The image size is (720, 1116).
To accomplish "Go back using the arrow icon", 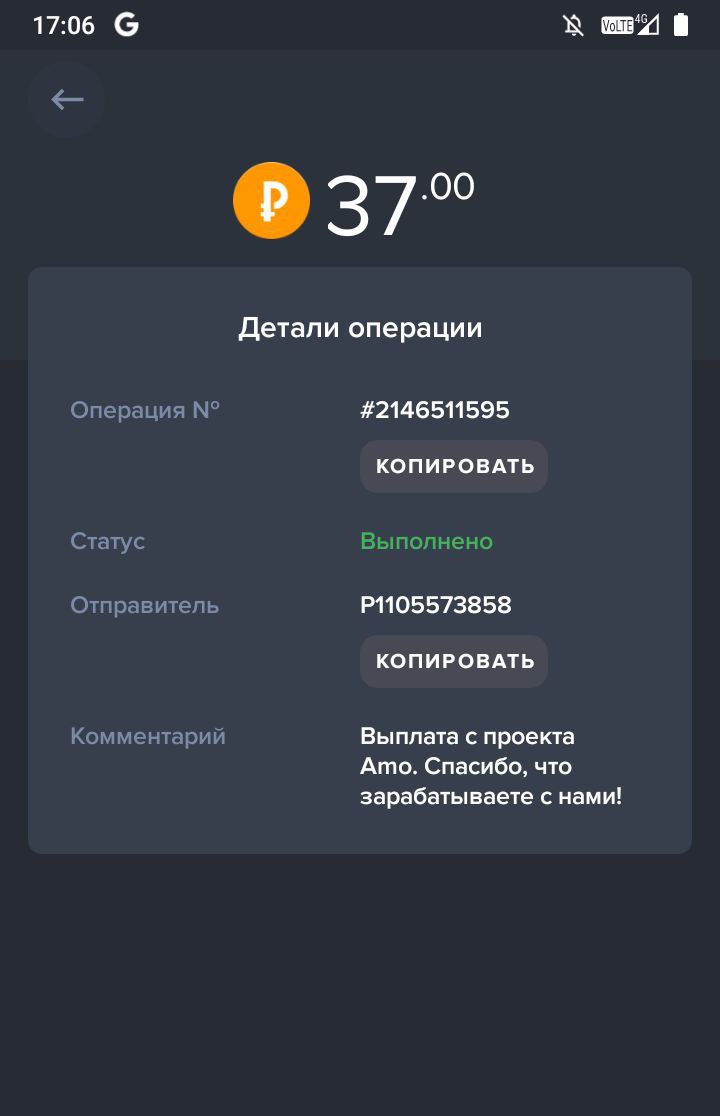I will (x=67, y=99).
